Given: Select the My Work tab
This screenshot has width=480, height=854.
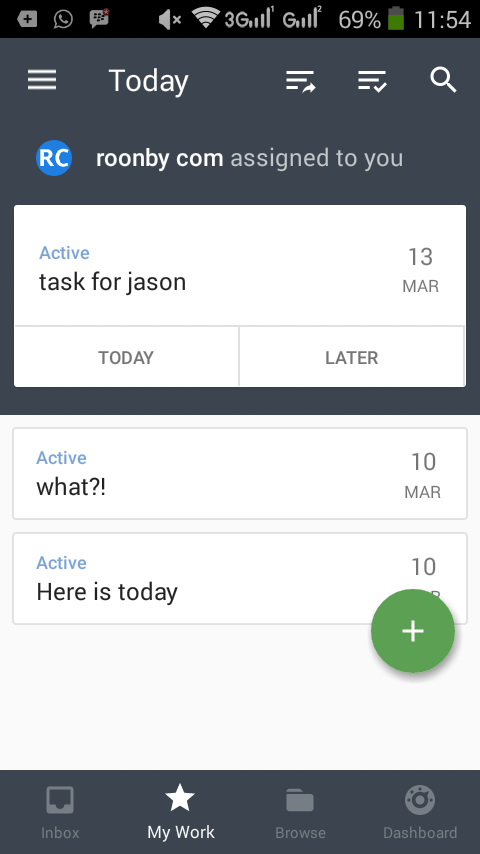Looking at the screenshot, I should 180,812.
